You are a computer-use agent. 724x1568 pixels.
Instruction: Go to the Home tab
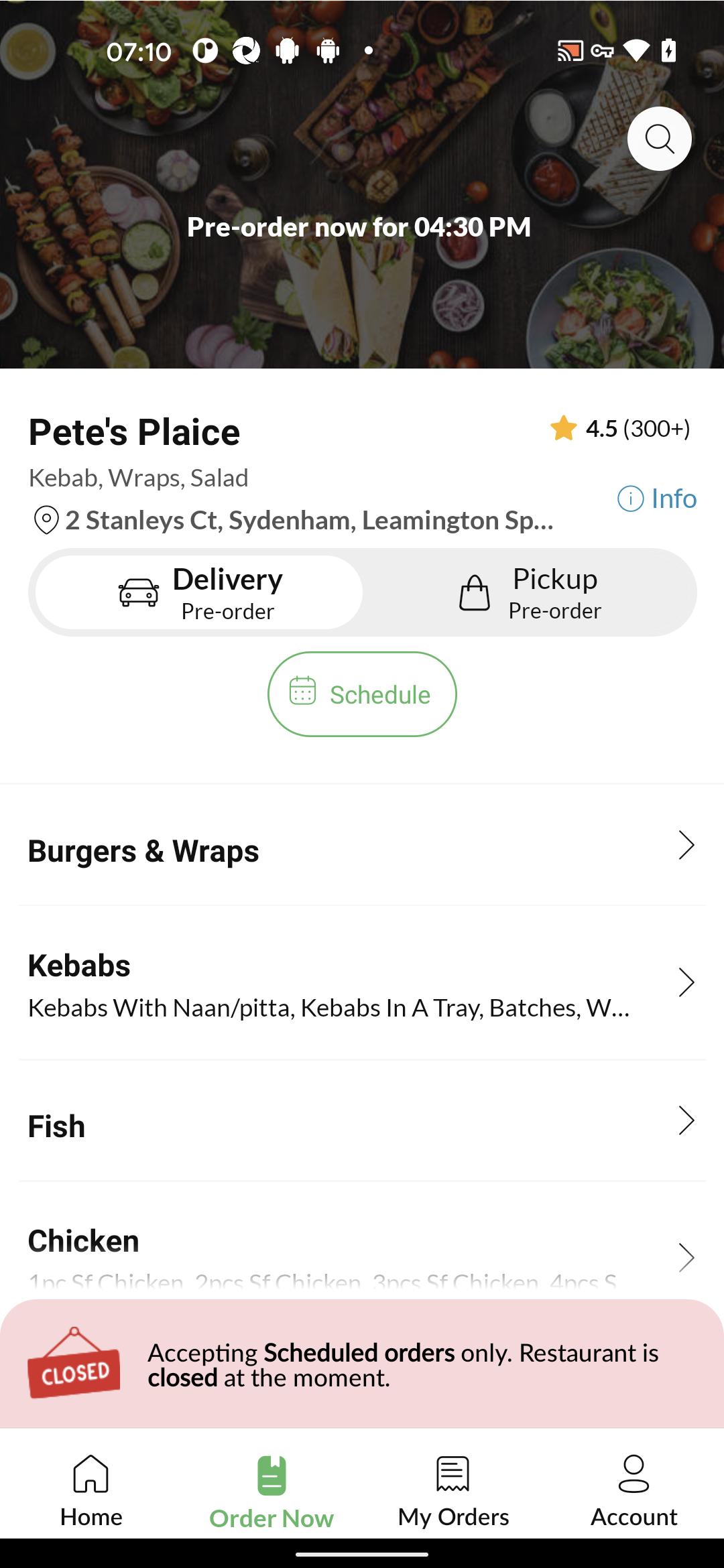[90, 1491]
